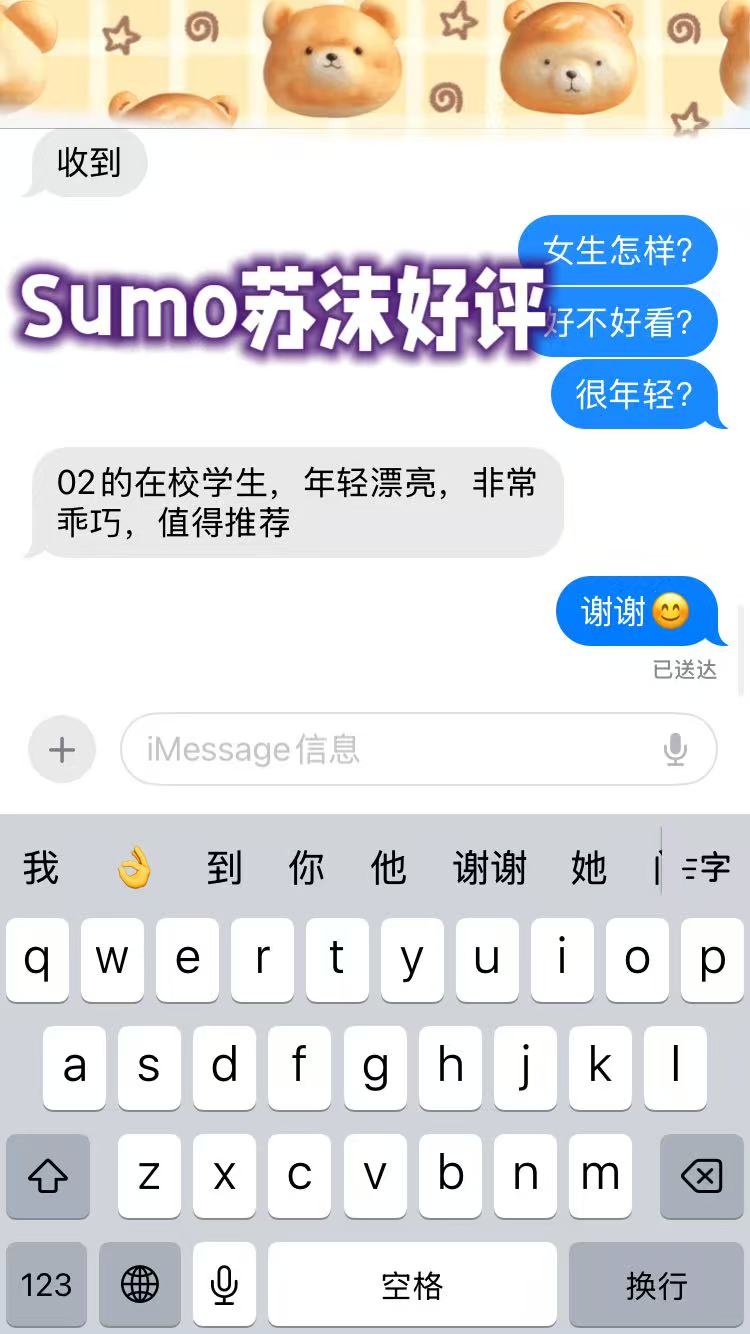Switch to the 123 numeric keyboard

pos(47,1284)
